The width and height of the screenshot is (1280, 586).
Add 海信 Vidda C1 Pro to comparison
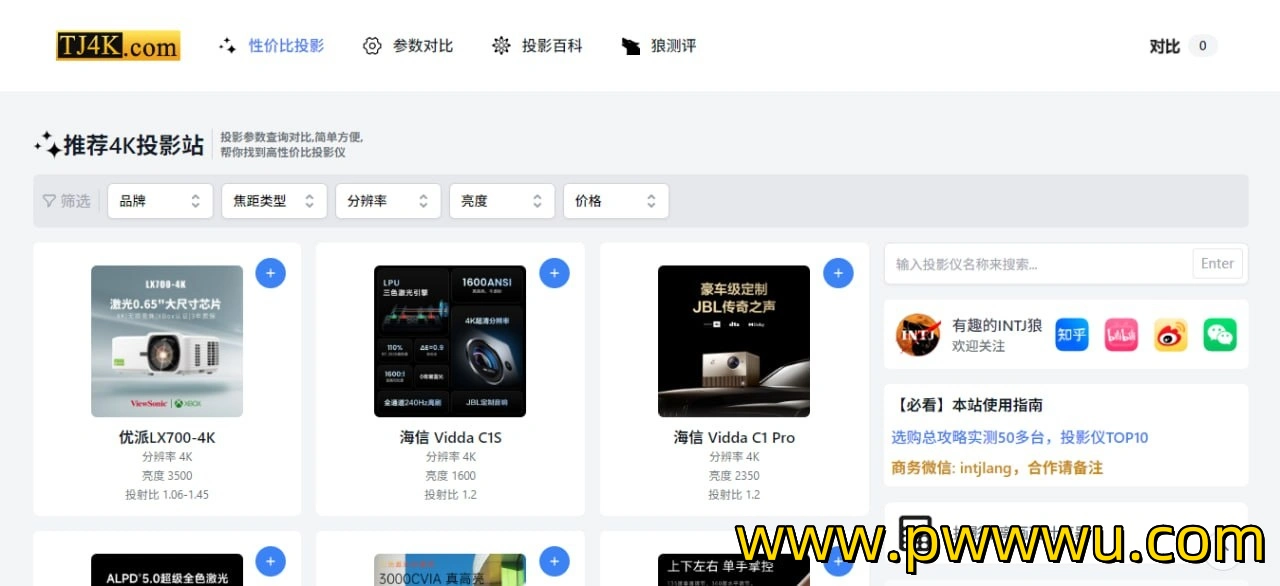tap(838, 273)
